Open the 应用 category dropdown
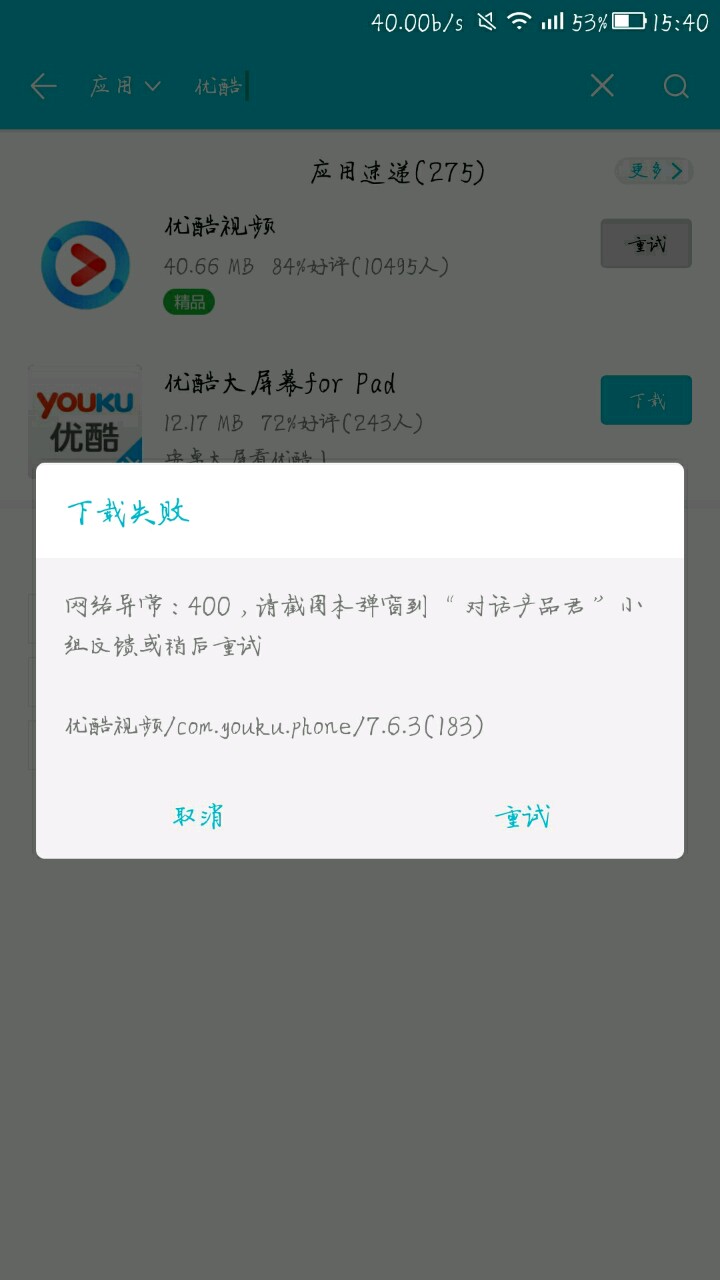This screenshot has width=720, height=1280. coord(125,86)
